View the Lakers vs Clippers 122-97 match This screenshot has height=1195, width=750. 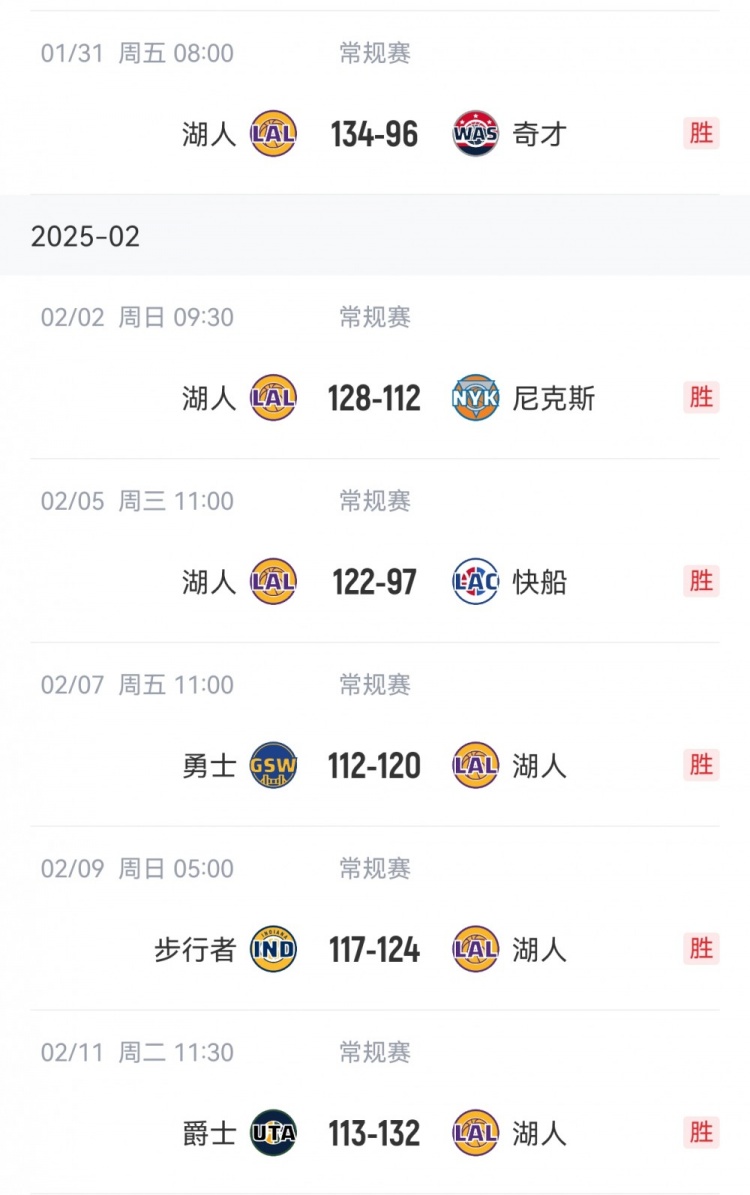(374, 582)
